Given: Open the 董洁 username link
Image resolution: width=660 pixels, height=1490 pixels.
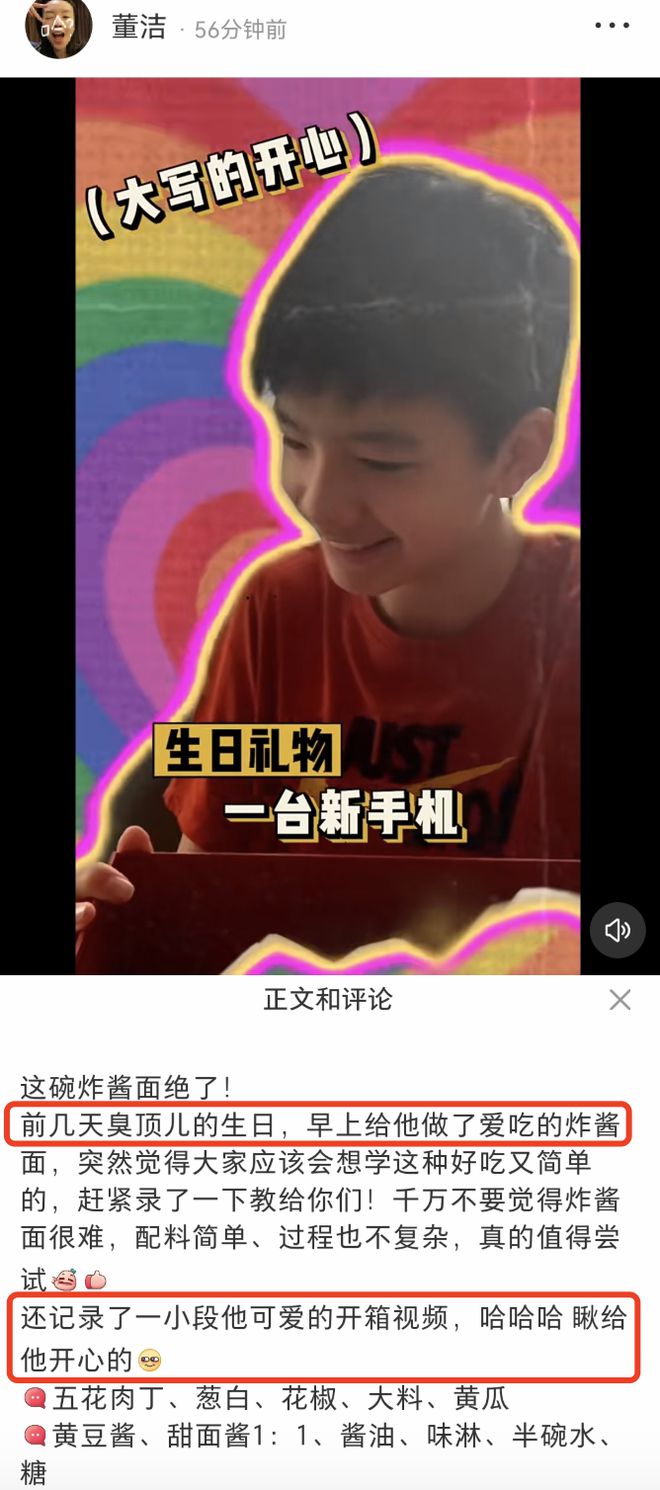Looking at the screenshot, I should (x=139, y=28).
